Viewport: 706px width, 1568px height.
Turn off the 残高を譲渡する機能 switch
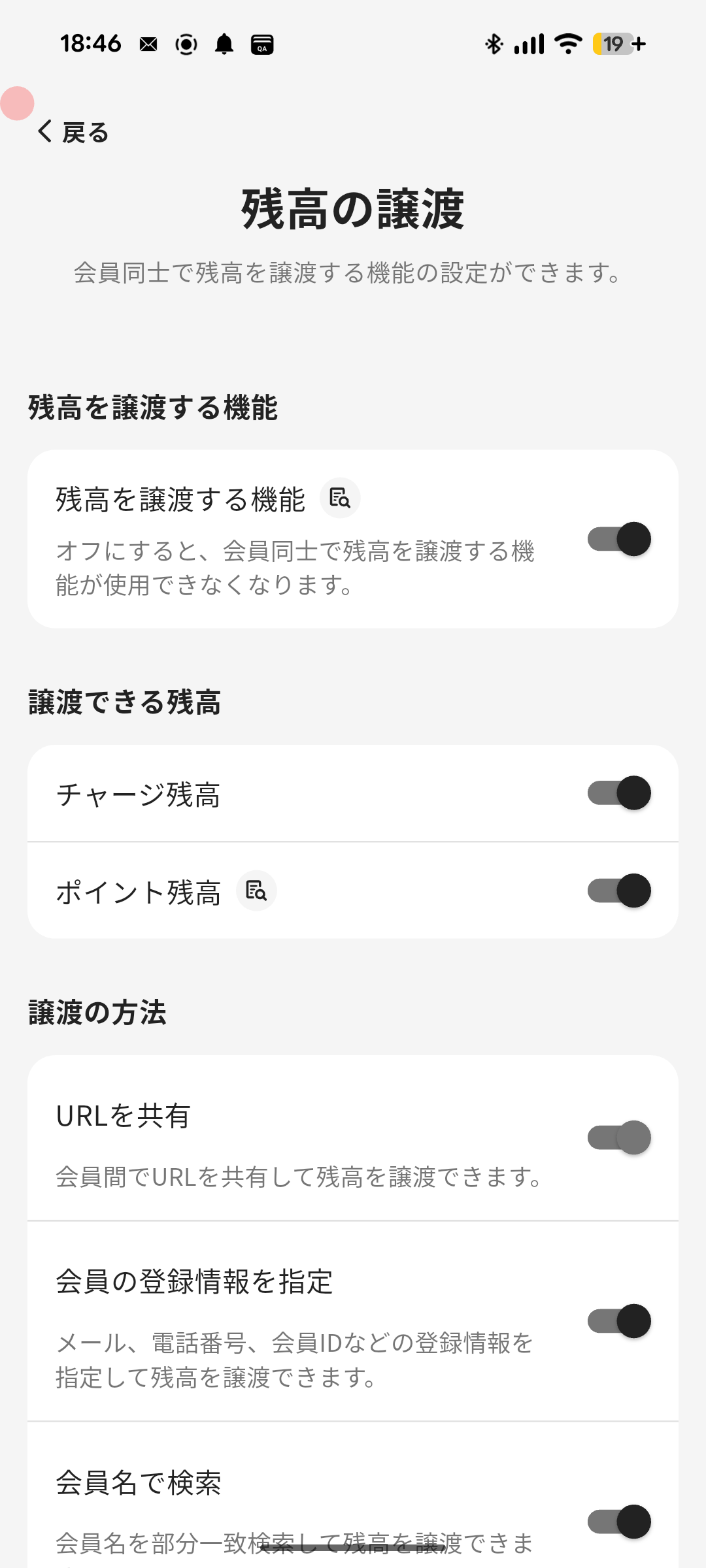618,540
